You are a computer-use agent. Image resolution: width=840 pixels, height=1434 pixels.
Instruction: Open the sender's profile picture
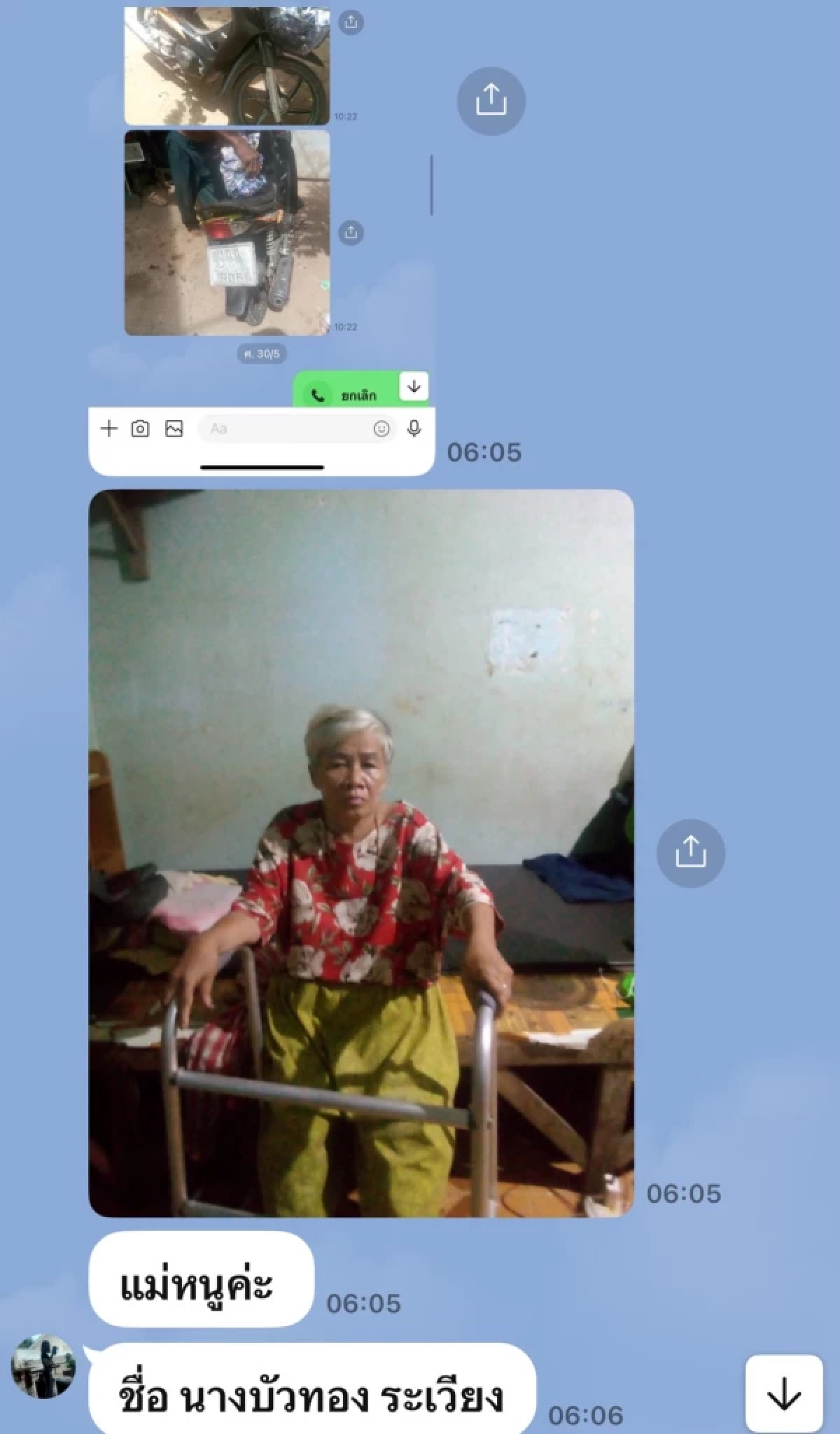43,1366
